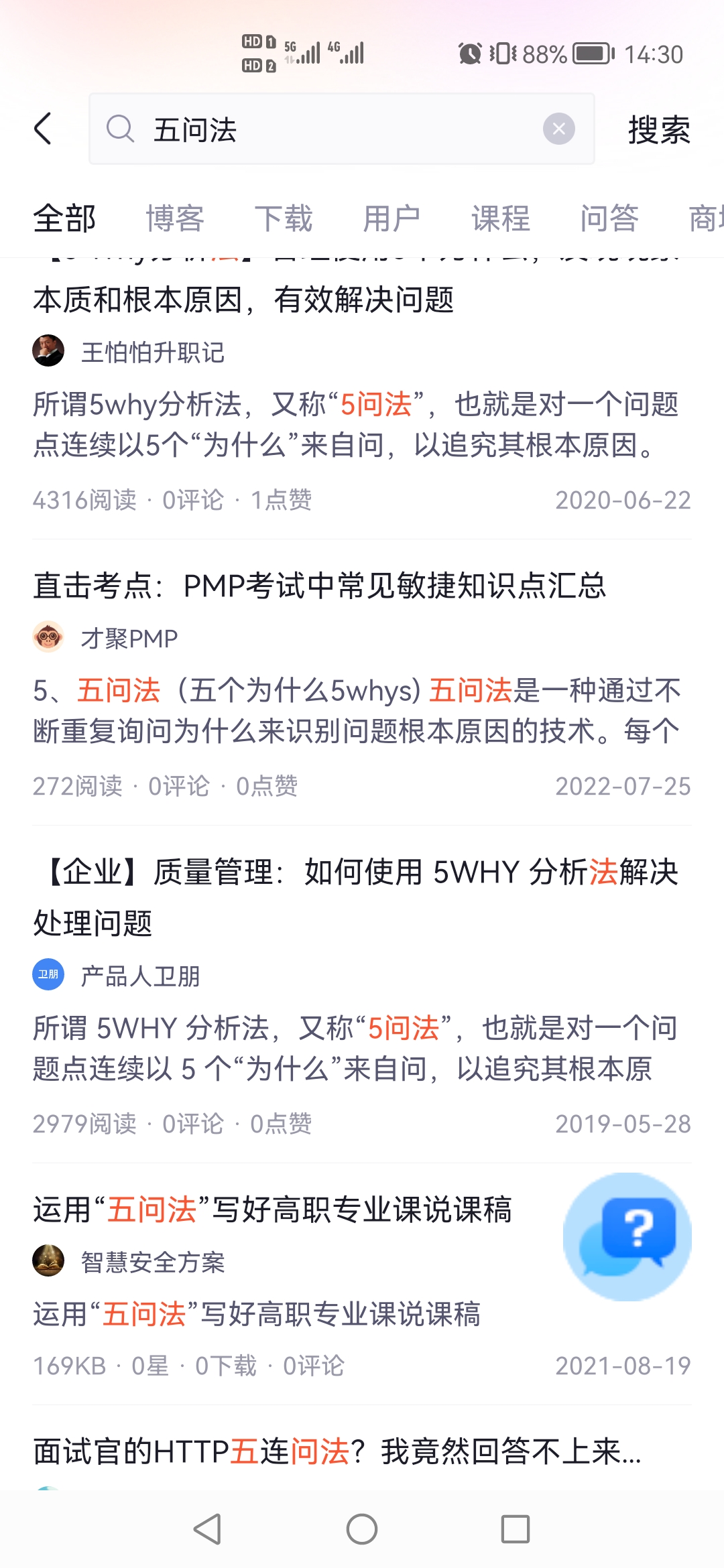Open the 面试官的HTTP五连问法 result
Image resolution: width=724 pixels, height=1568 pixels.
337,1452
